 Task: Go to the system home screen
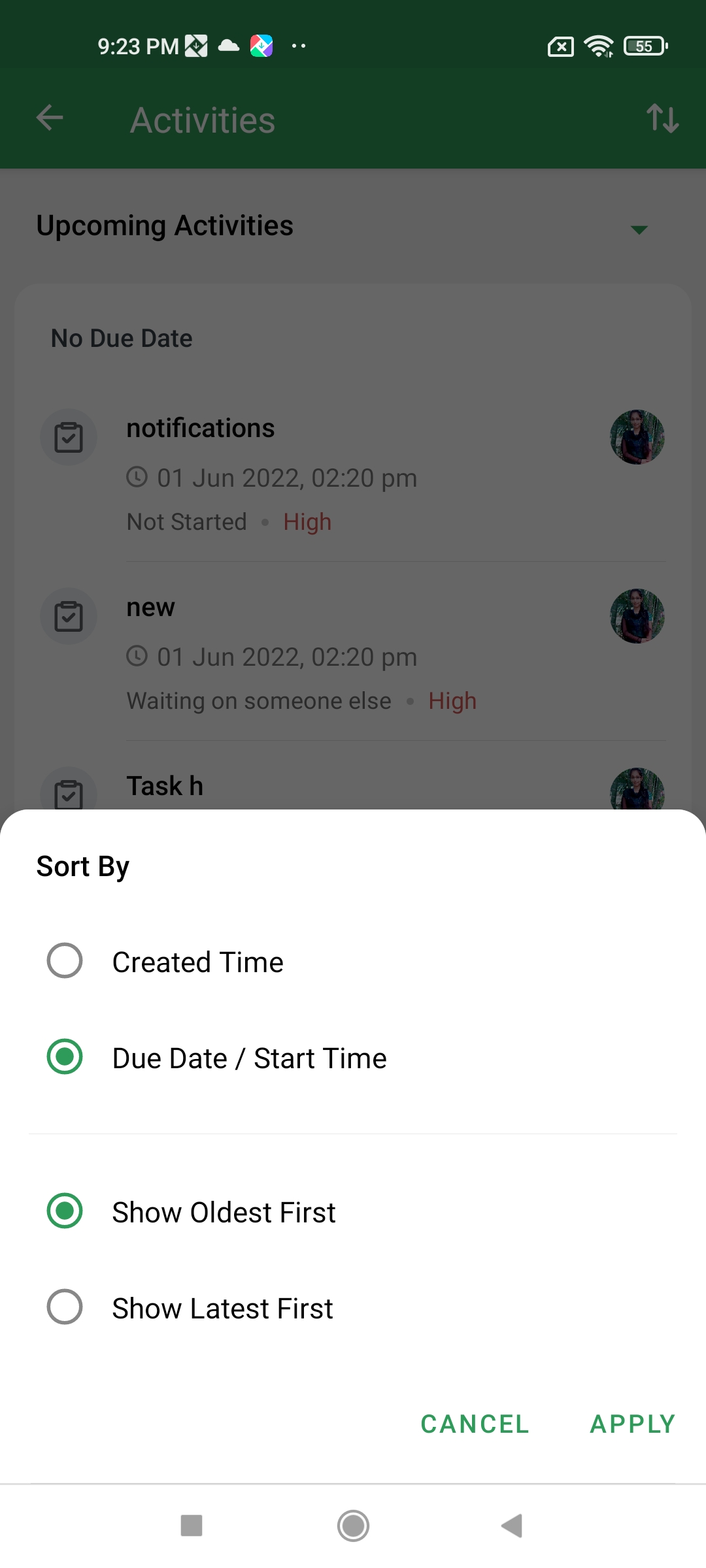[x=353, y=1526]
